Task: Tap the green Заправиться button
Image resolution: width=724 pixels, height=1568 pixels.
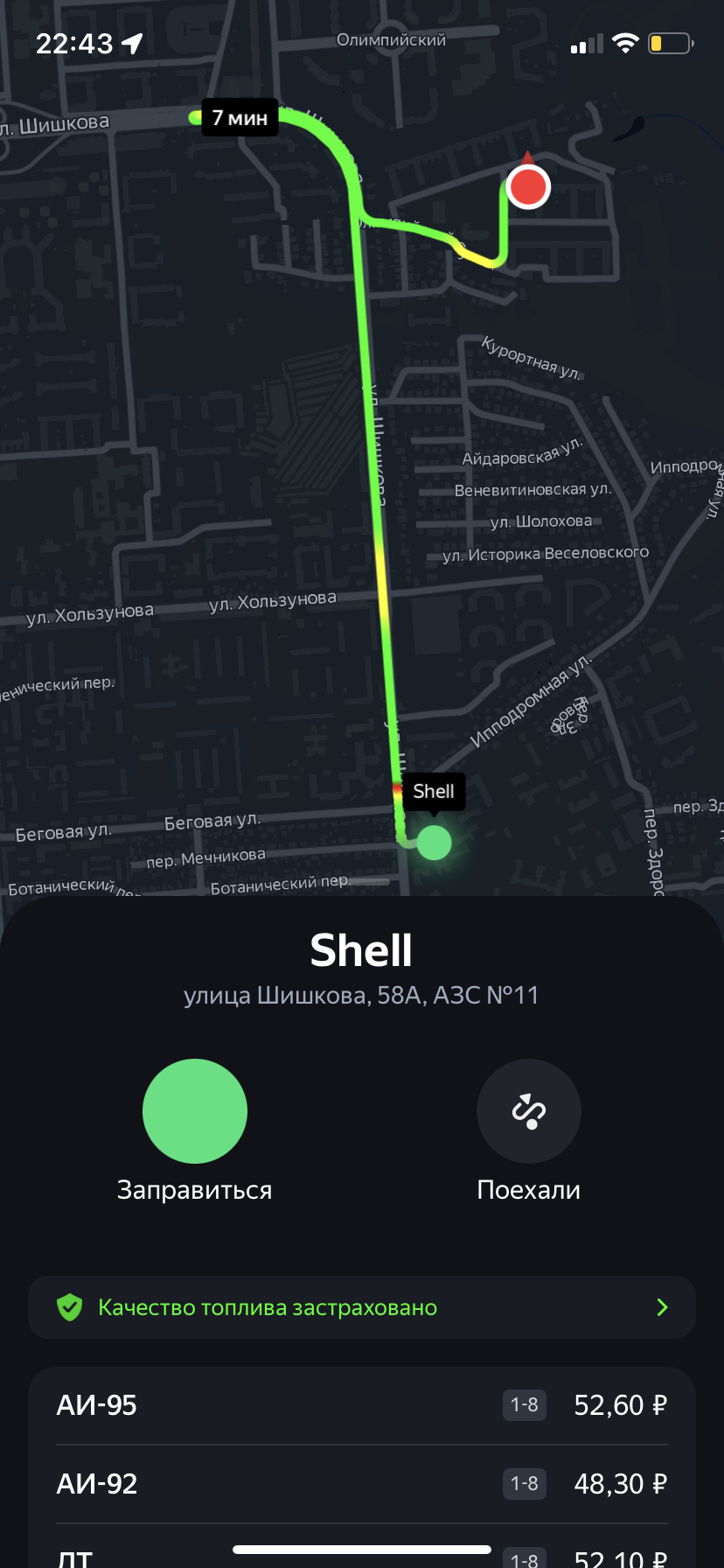Action: [194, 1111]
